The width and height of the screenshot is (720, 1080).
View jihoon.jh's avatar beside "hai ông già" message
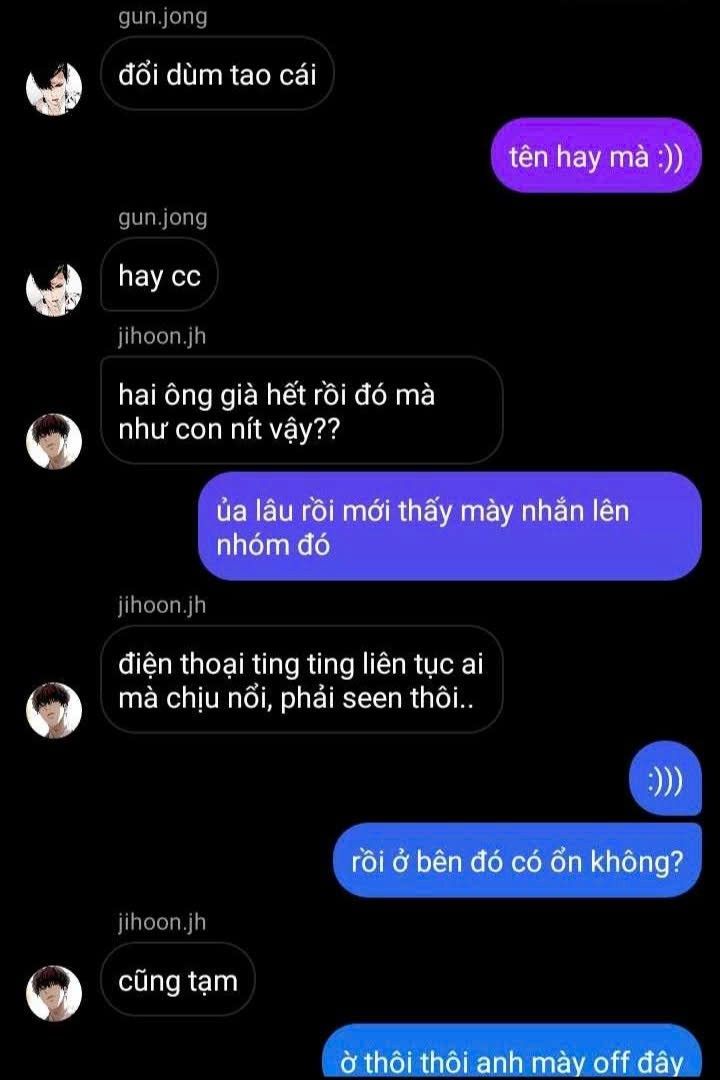point(53,440)
